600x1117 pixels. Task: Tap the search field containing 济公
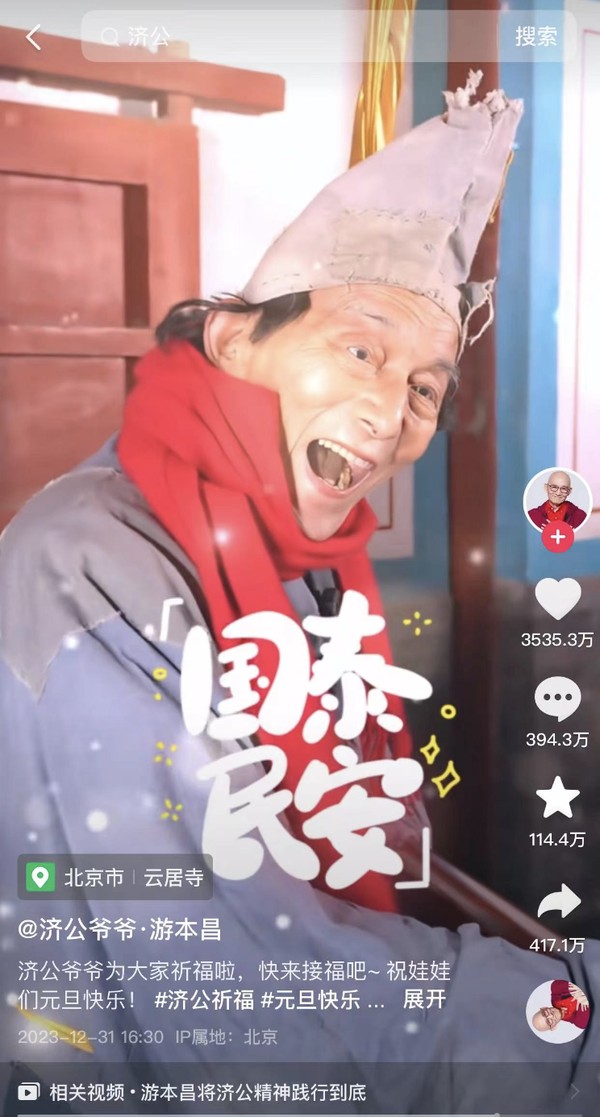coord(290,37)
